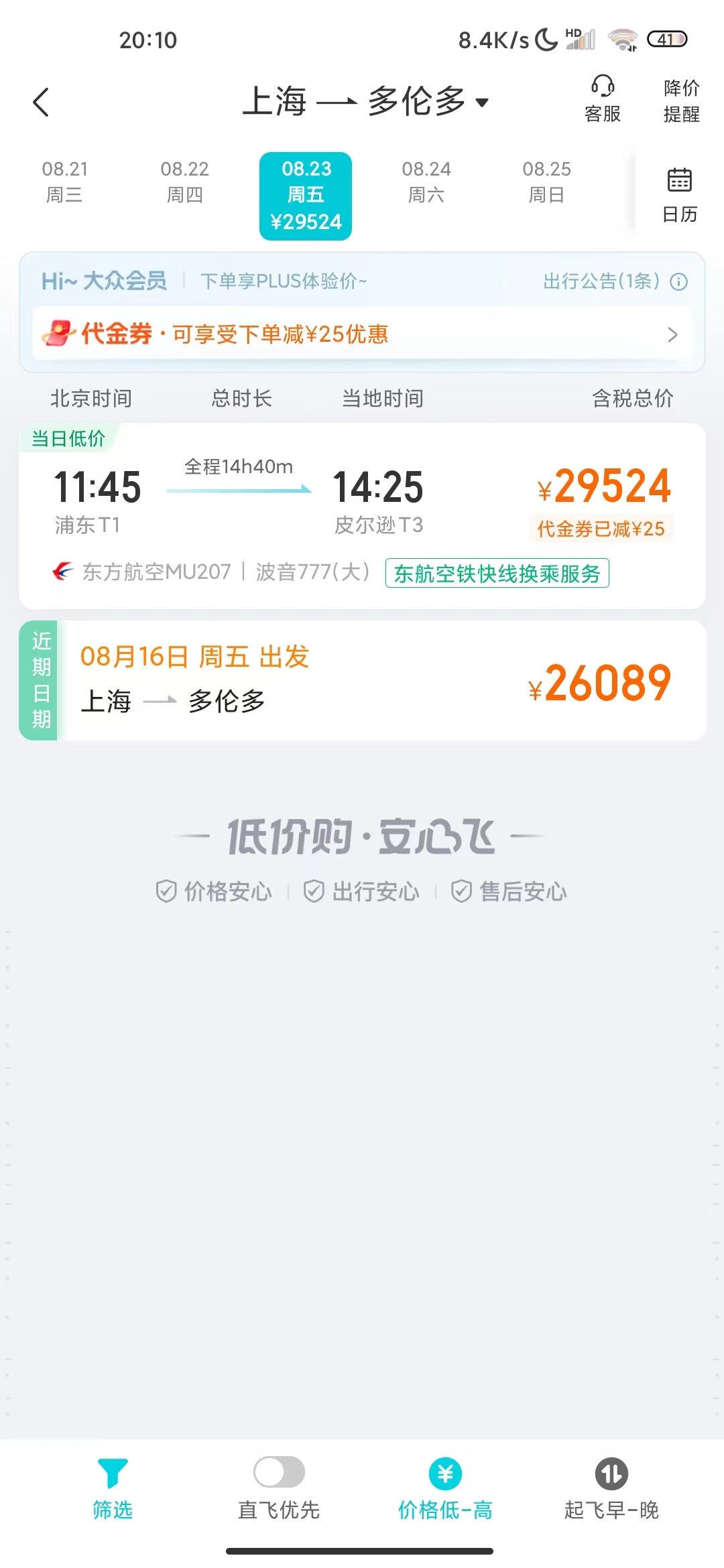Viewport: 724px width, 1568px height.
Task: Select date 08.22 周四
Action: click(x=184, y=182)
